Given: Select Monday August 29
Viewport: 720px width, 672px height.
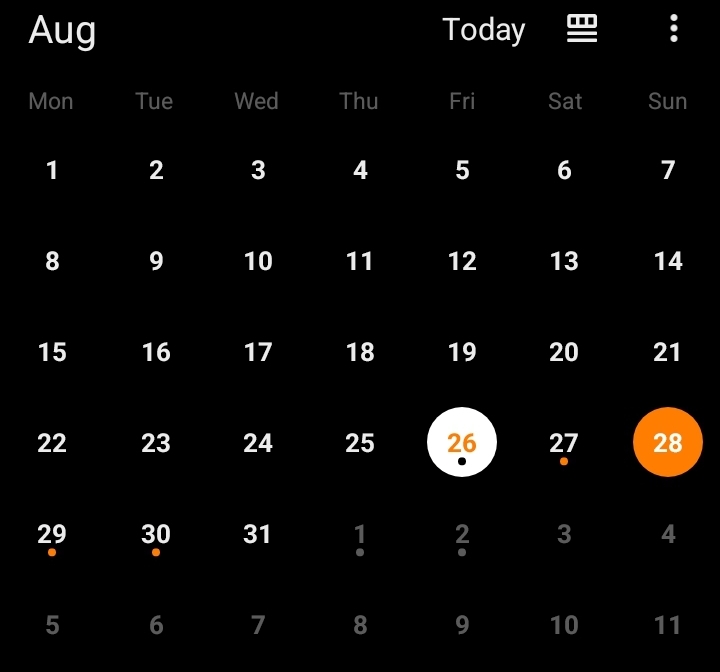Looking at the screenshot, I should pyautogui.click(x=52, y=534).
